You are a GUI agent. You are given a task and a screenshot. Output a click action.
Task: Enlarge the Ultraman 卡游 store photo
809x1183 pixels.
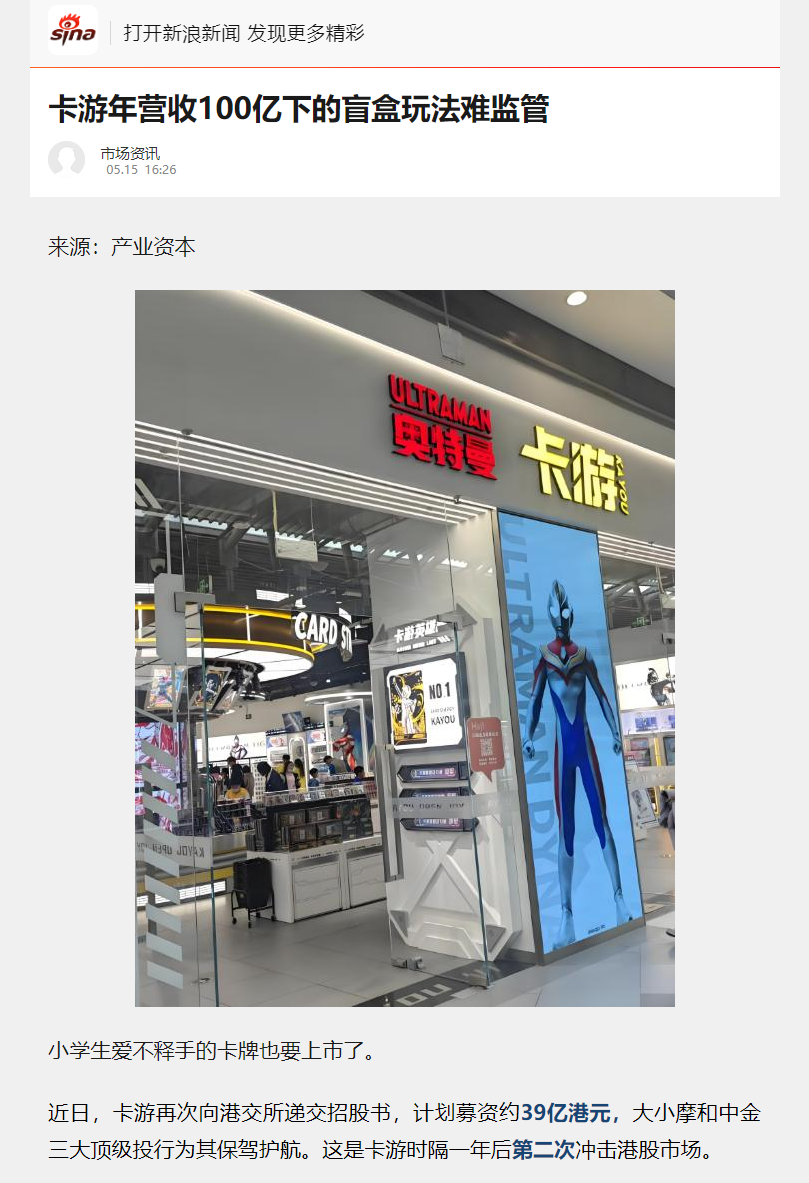click(404, 648)
